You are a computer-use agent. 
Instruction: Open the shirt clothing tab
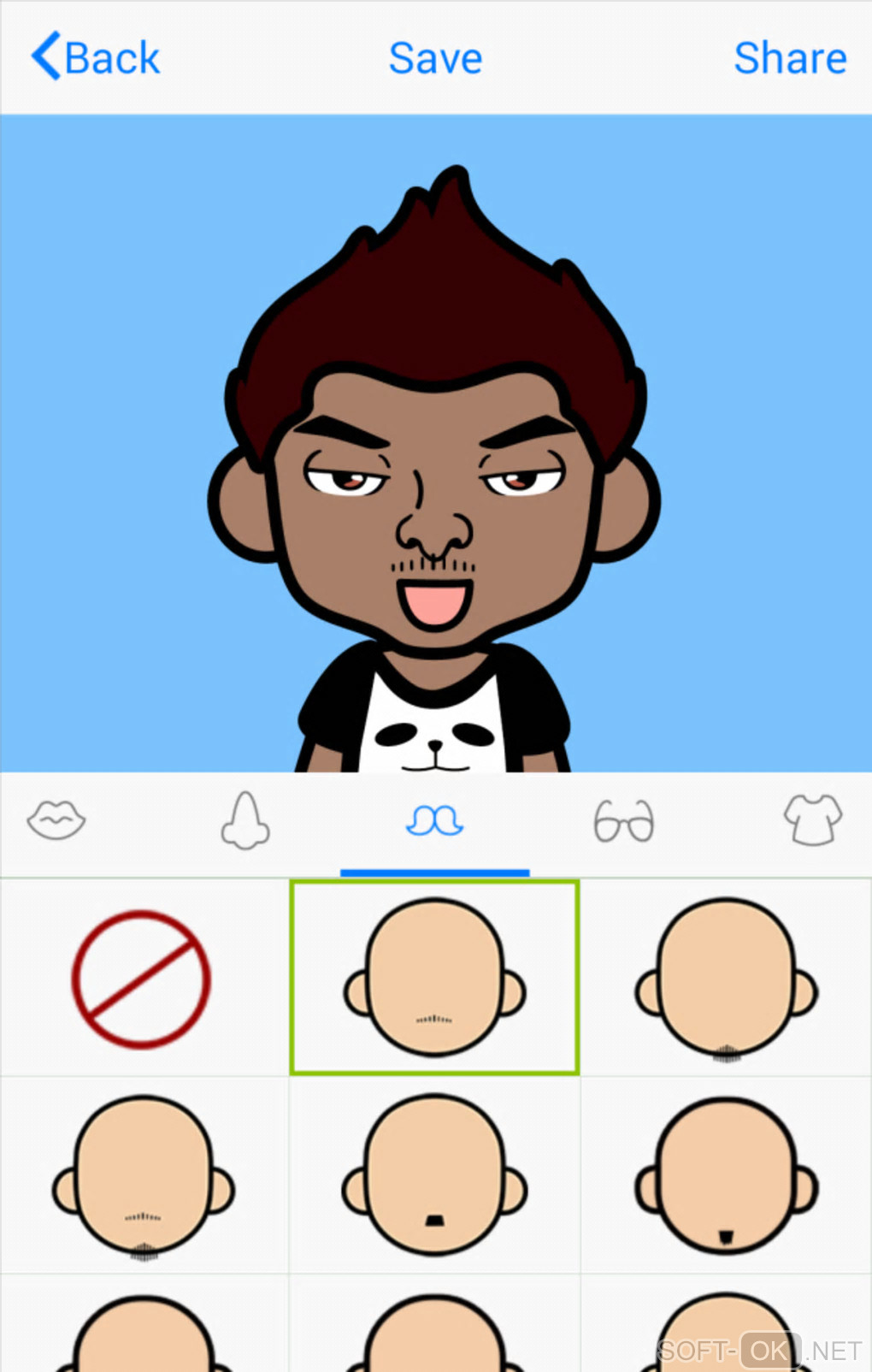812,821
